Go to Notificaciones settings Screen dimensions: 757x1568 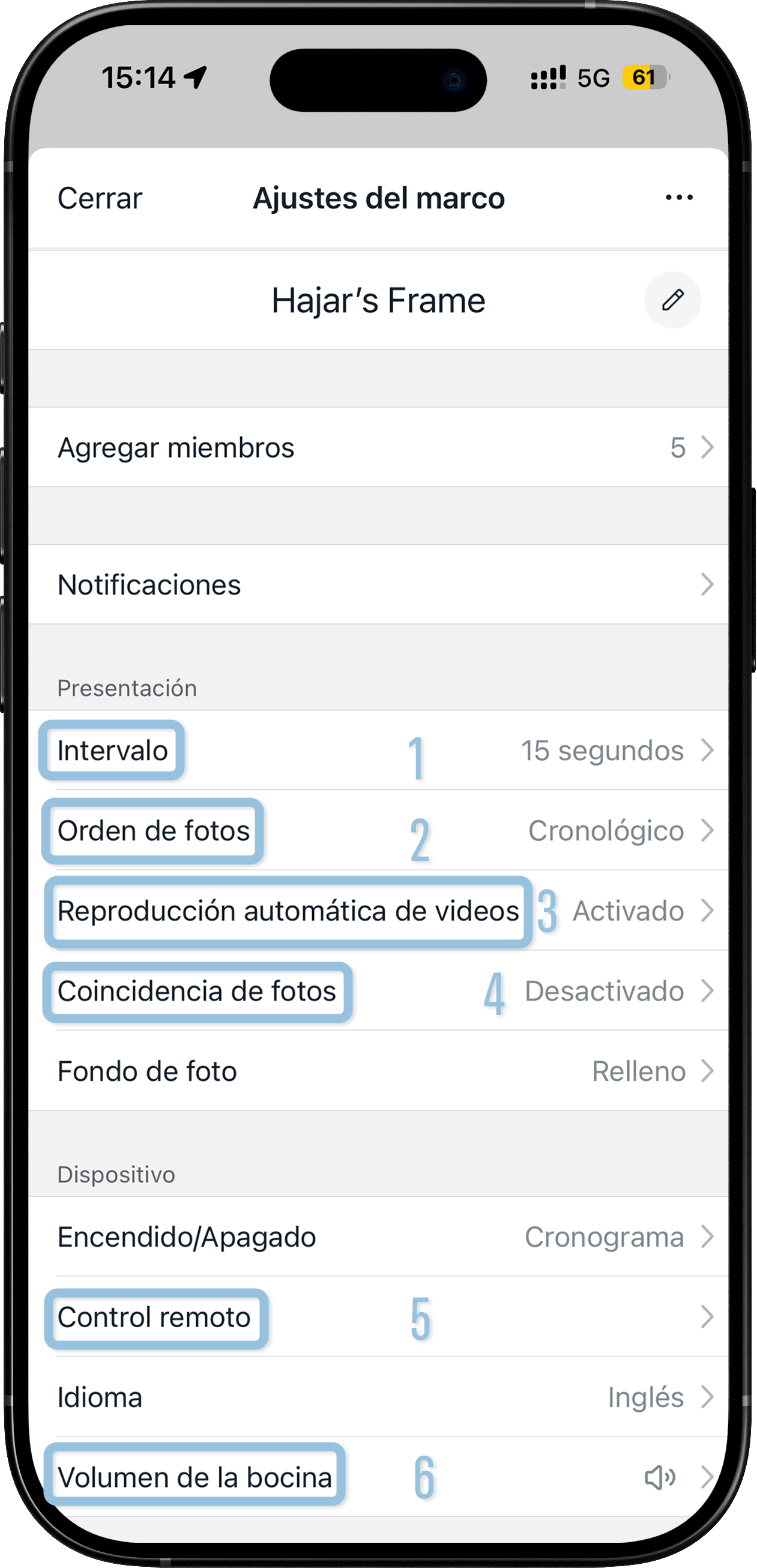[377, 584]
